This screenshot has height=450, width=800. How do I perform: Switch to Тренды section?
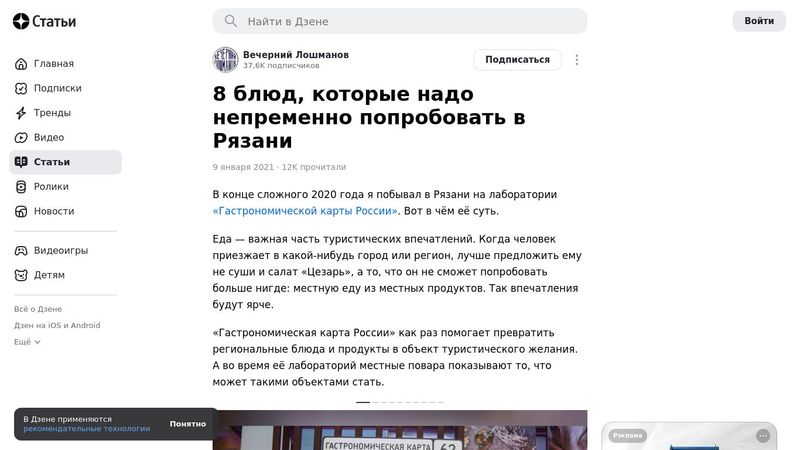pyautogui.click(x=52, y=113)
